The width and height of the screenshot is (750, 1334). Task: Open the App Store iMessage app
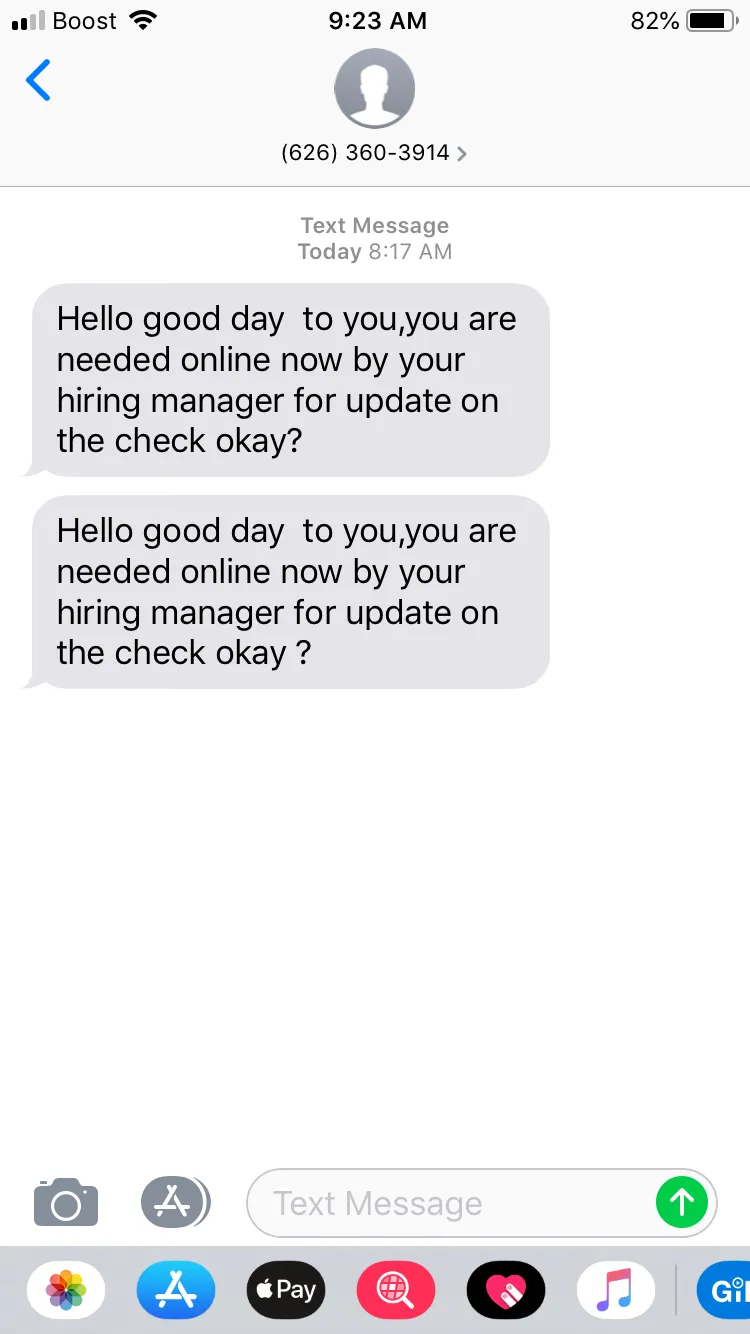pos(176,1290)
